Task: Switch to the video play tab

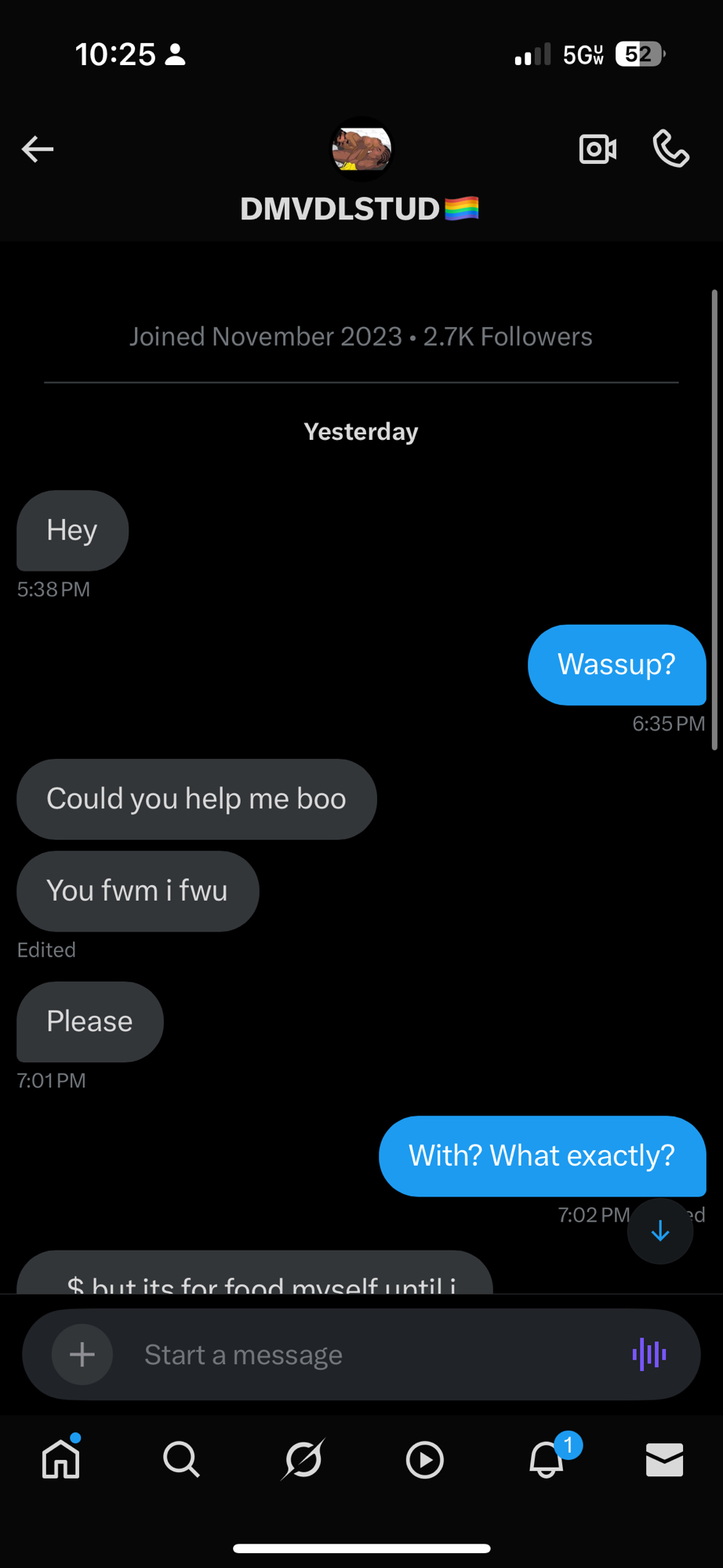Action: click(x=424, y=1460)
